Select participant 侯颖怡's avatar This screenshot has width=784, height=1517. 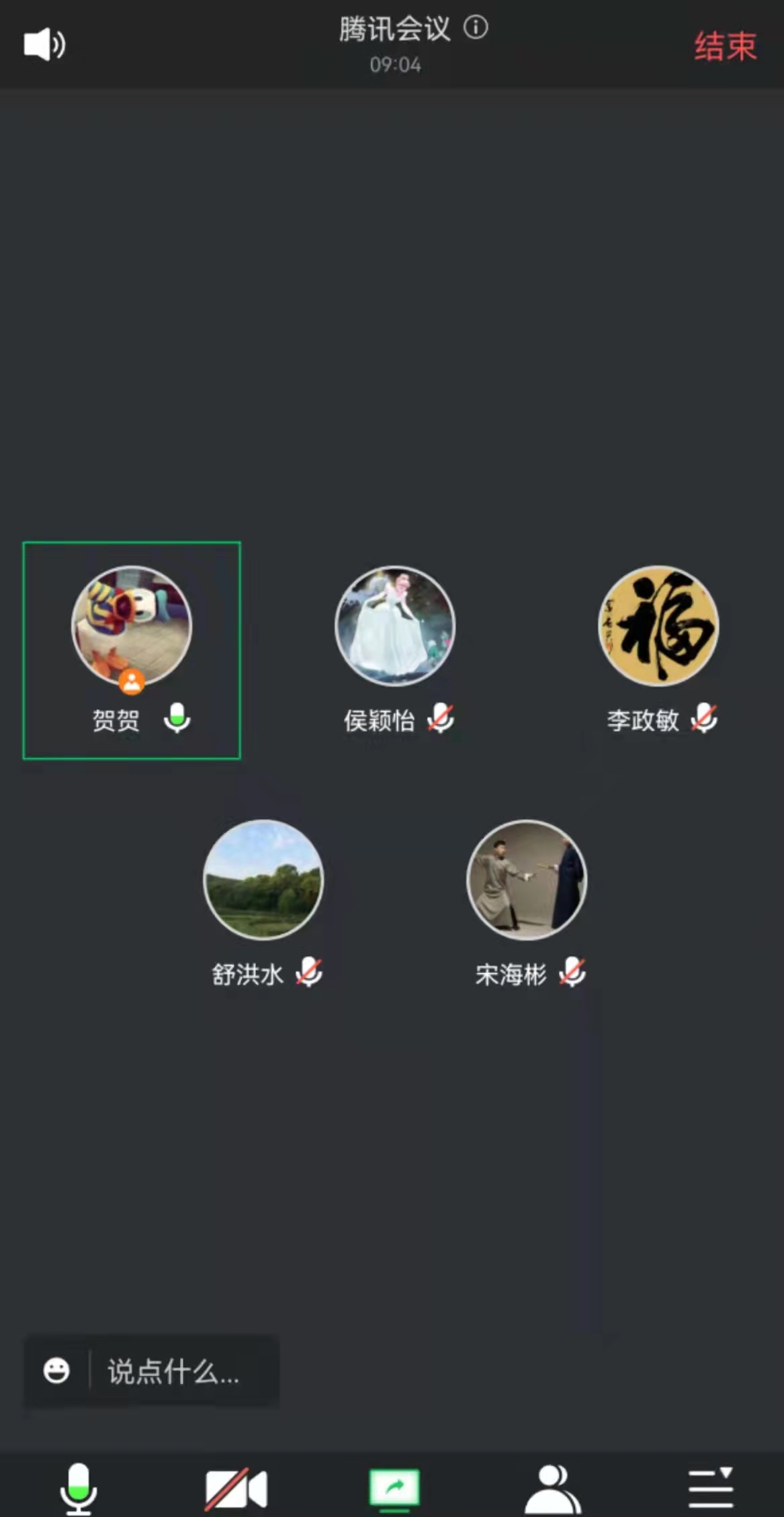click(395, 625)
